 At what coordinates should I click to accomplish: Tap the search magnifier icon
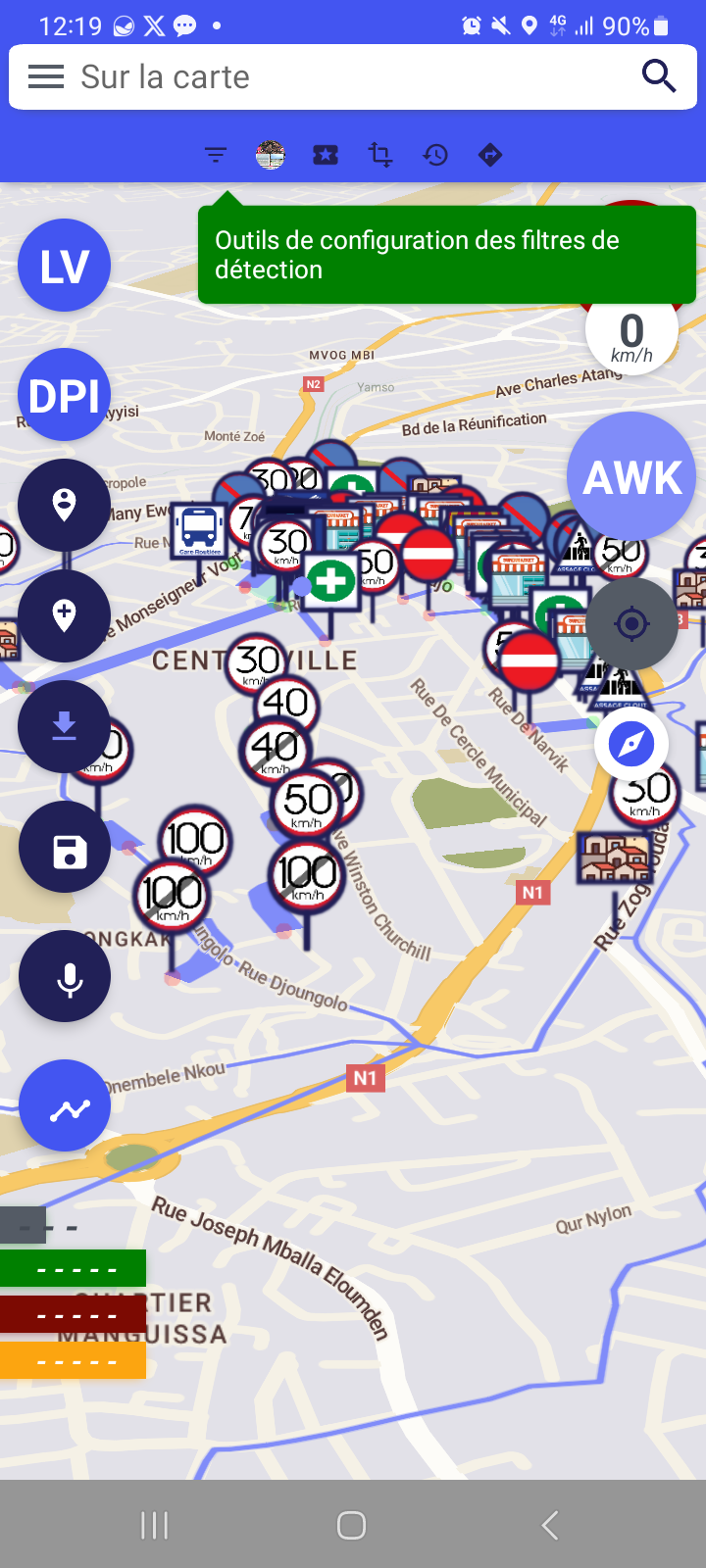[658, 75]
